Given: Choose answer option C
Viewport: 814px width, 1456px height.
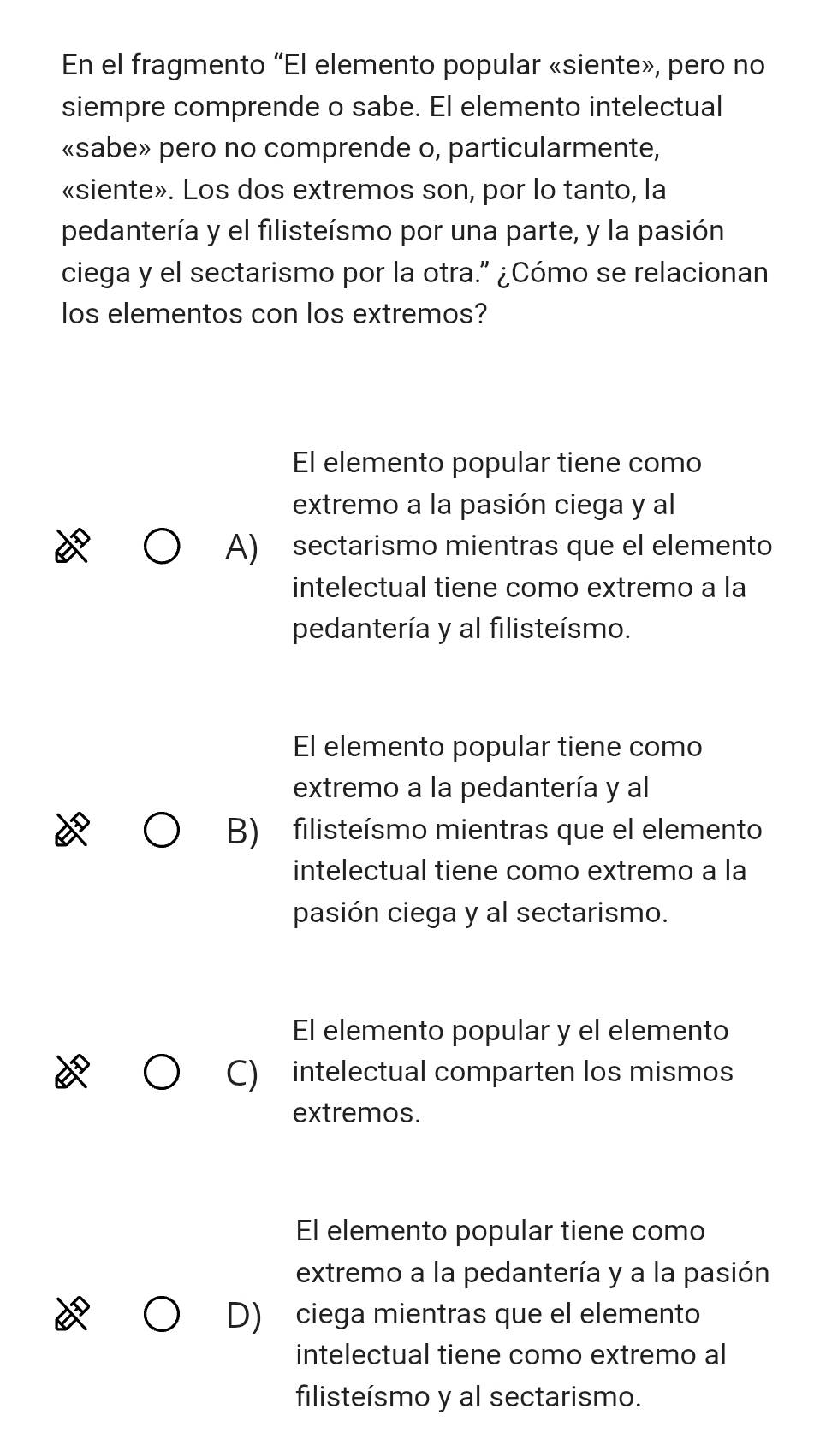Looking at the screenshot, I should [162, 1073].
